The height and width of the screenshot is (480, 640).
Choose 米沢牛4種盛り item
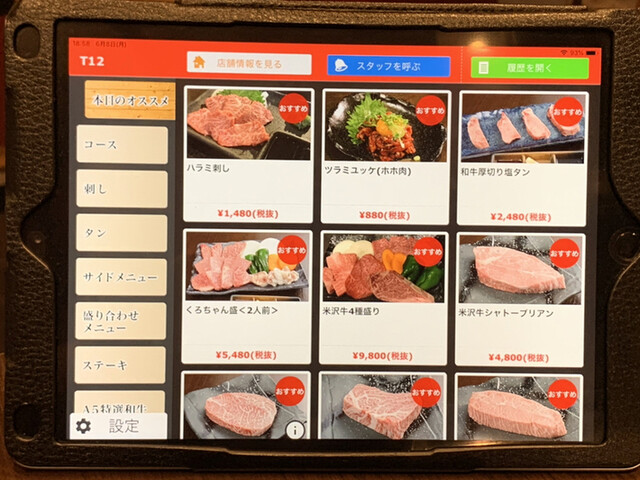384,298
